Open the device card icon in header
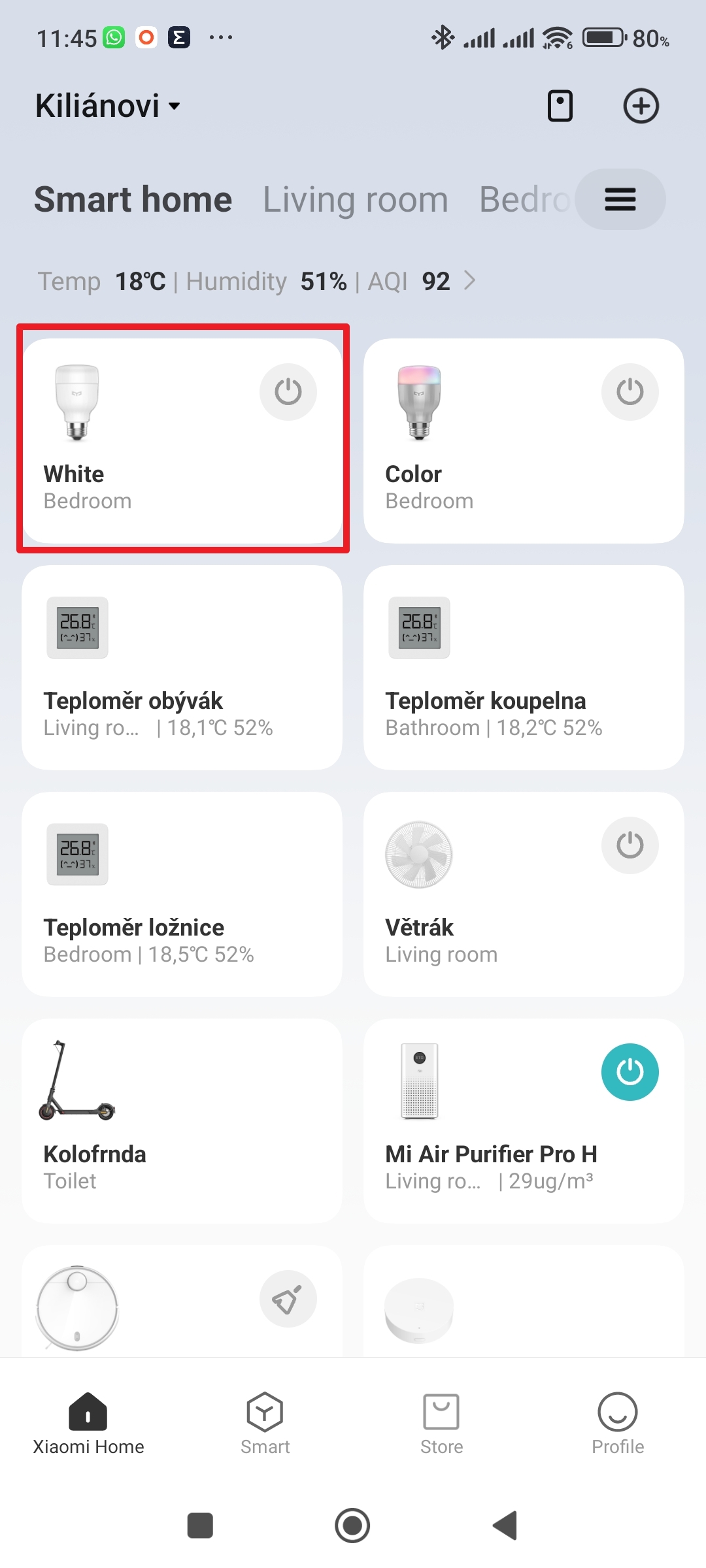 click(x=560, y=106)
